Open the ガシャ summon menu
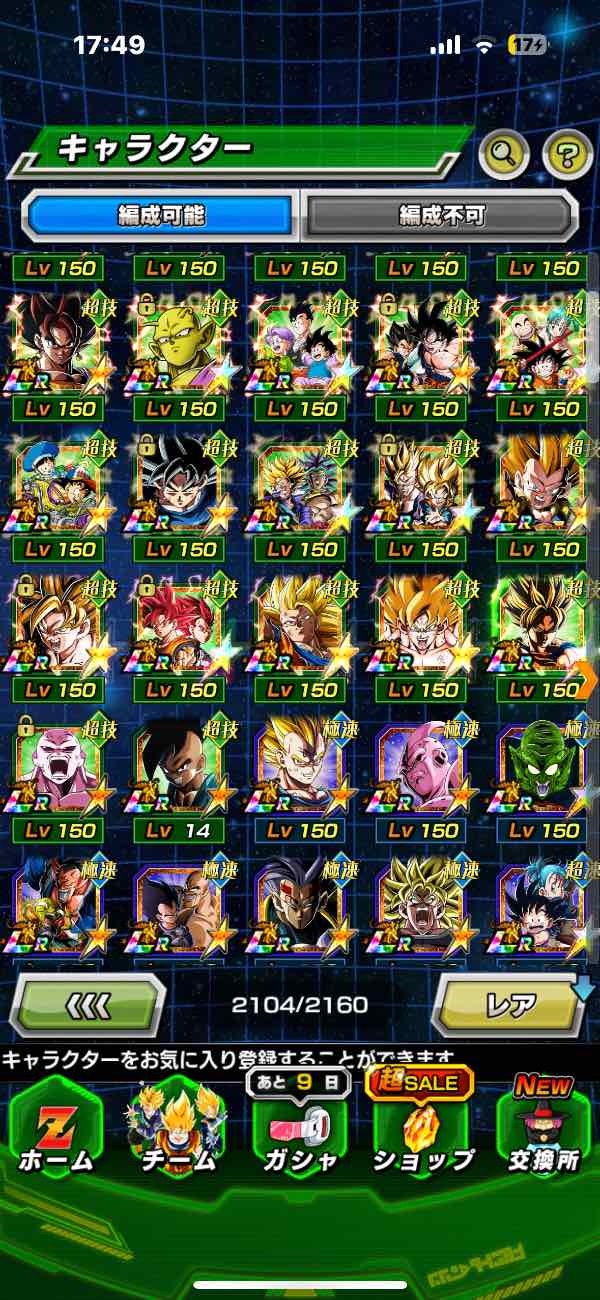This screenshot has height=1300, width=600. tap(300, 1130)
